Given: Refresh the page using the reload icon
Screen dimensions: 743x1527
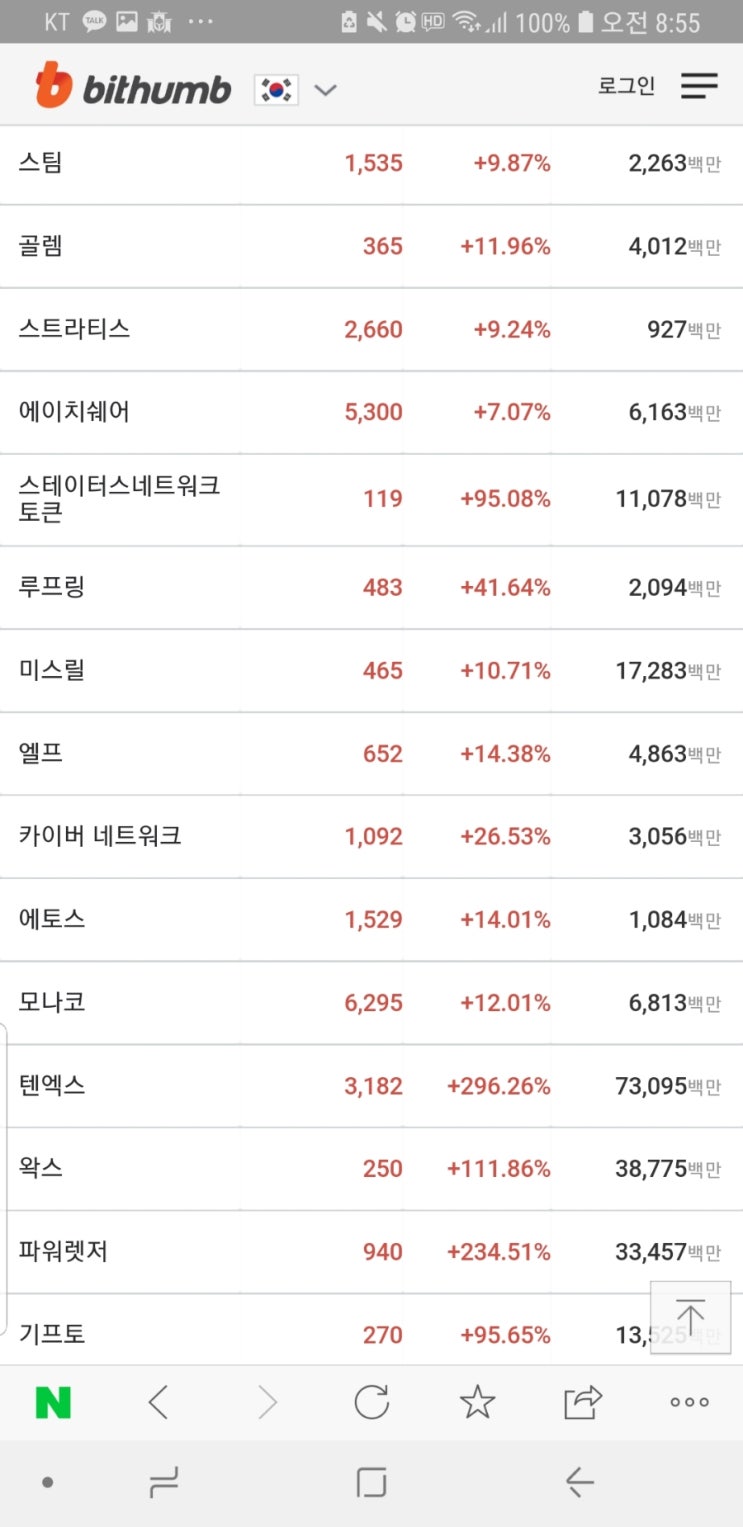Looking at the screenshot, I should tap(371, 1402).
